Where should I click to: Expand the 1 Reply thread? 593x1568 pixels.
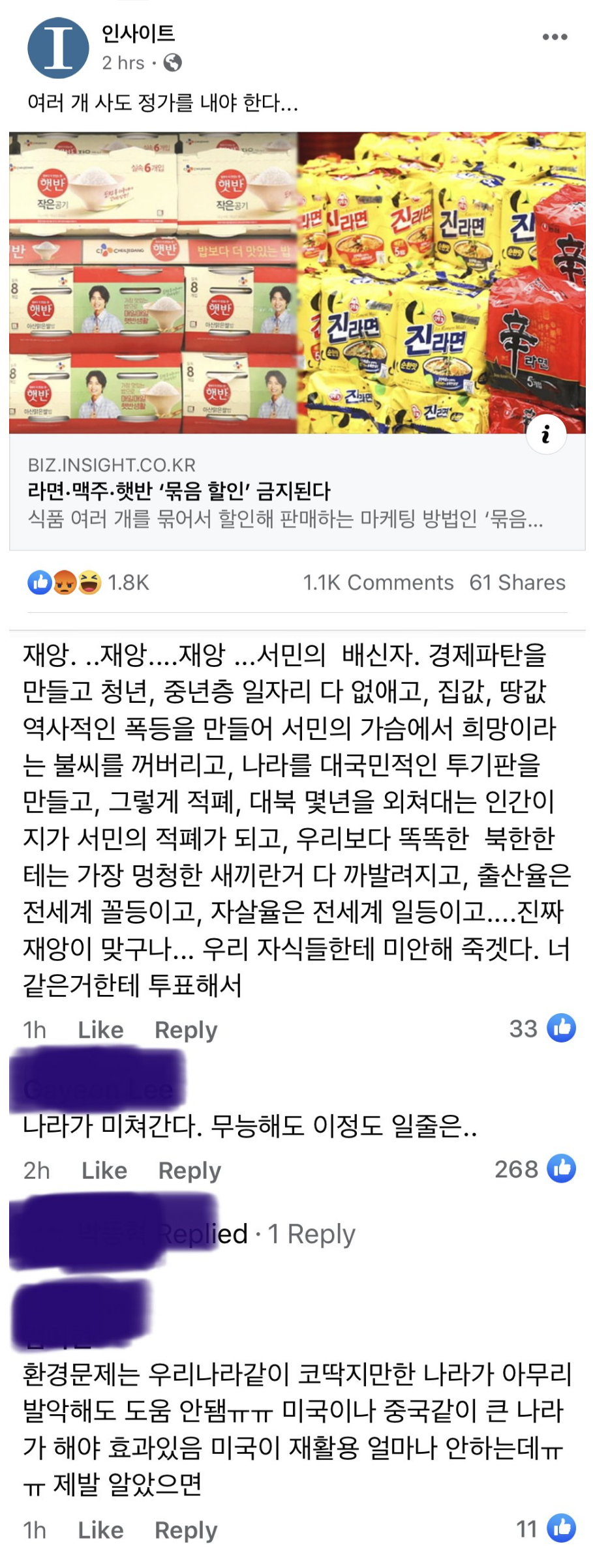[311, 1234]
